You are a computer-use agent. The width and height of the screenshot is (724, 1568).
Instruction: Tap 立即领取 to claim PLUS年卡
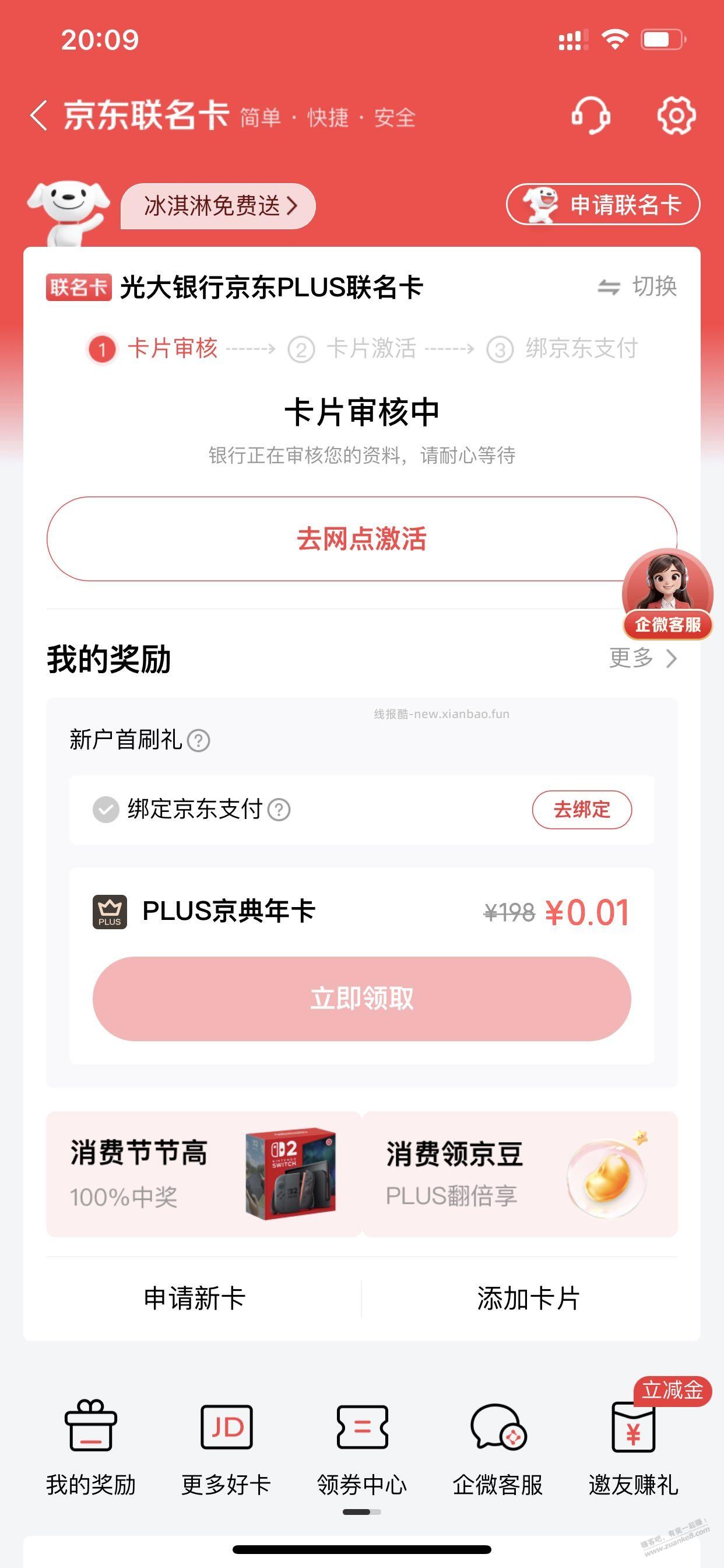(x=361, y=997)
